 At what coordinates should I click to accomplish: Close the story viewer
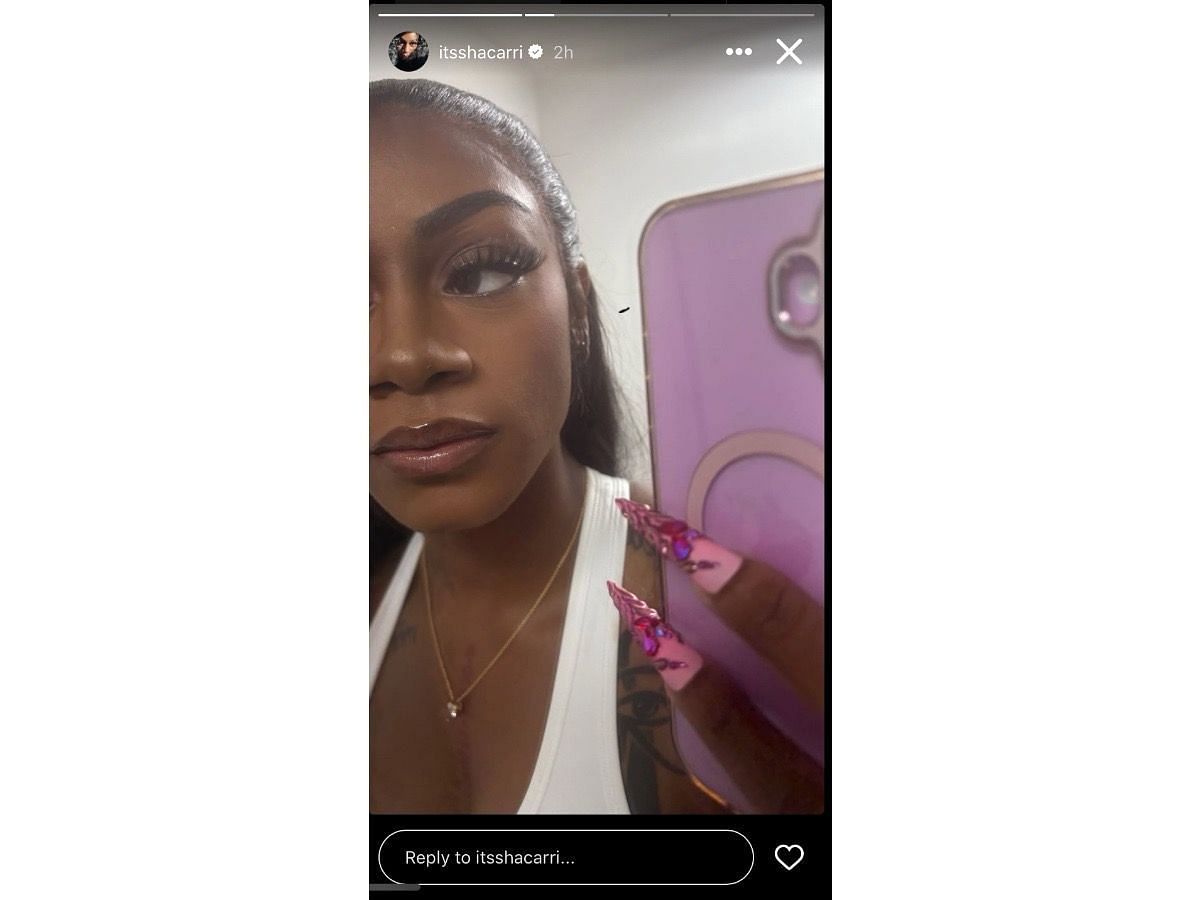tap(789, 52)
